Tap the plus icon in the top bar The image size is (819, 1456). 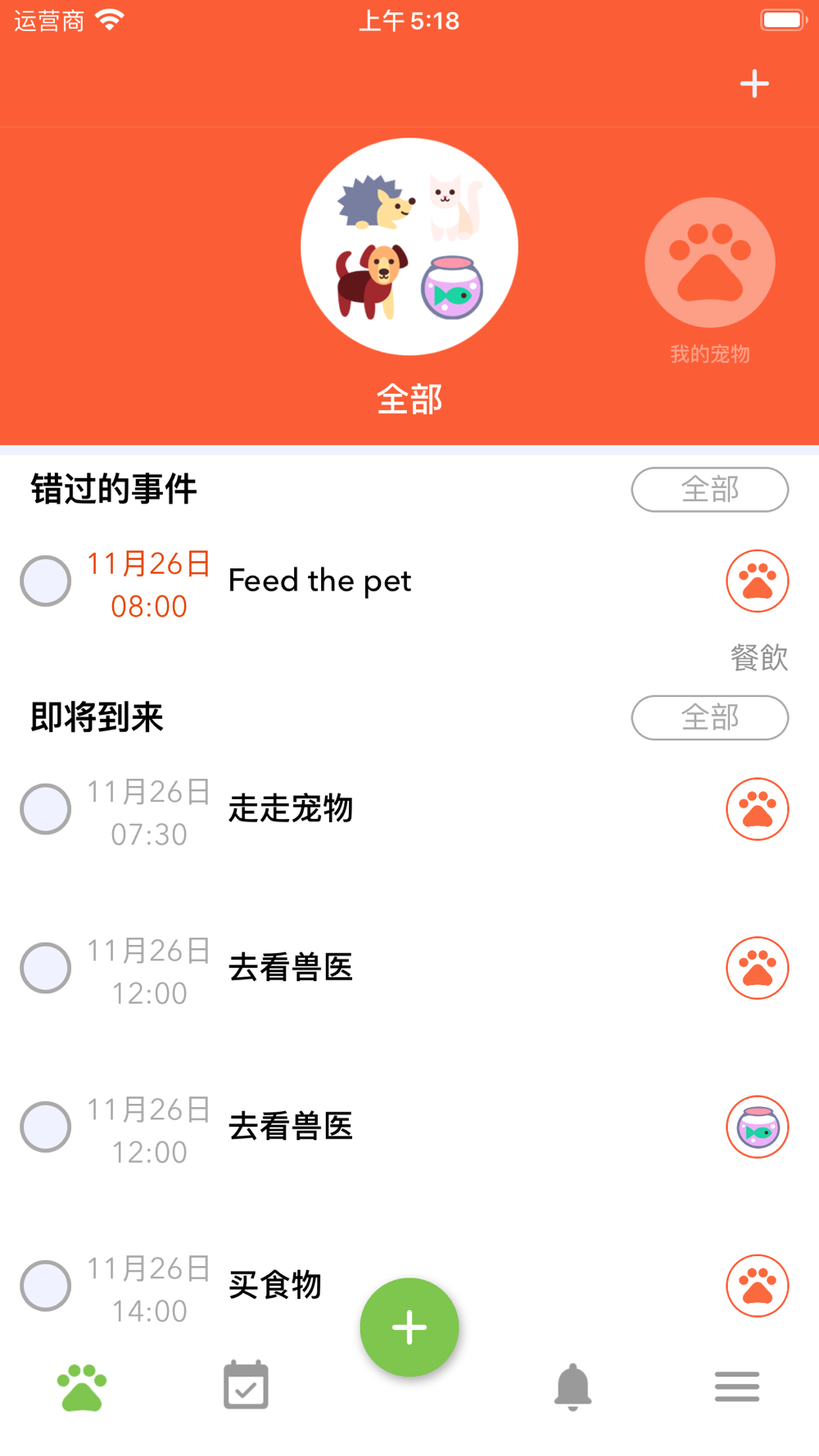tap(754, 84)
